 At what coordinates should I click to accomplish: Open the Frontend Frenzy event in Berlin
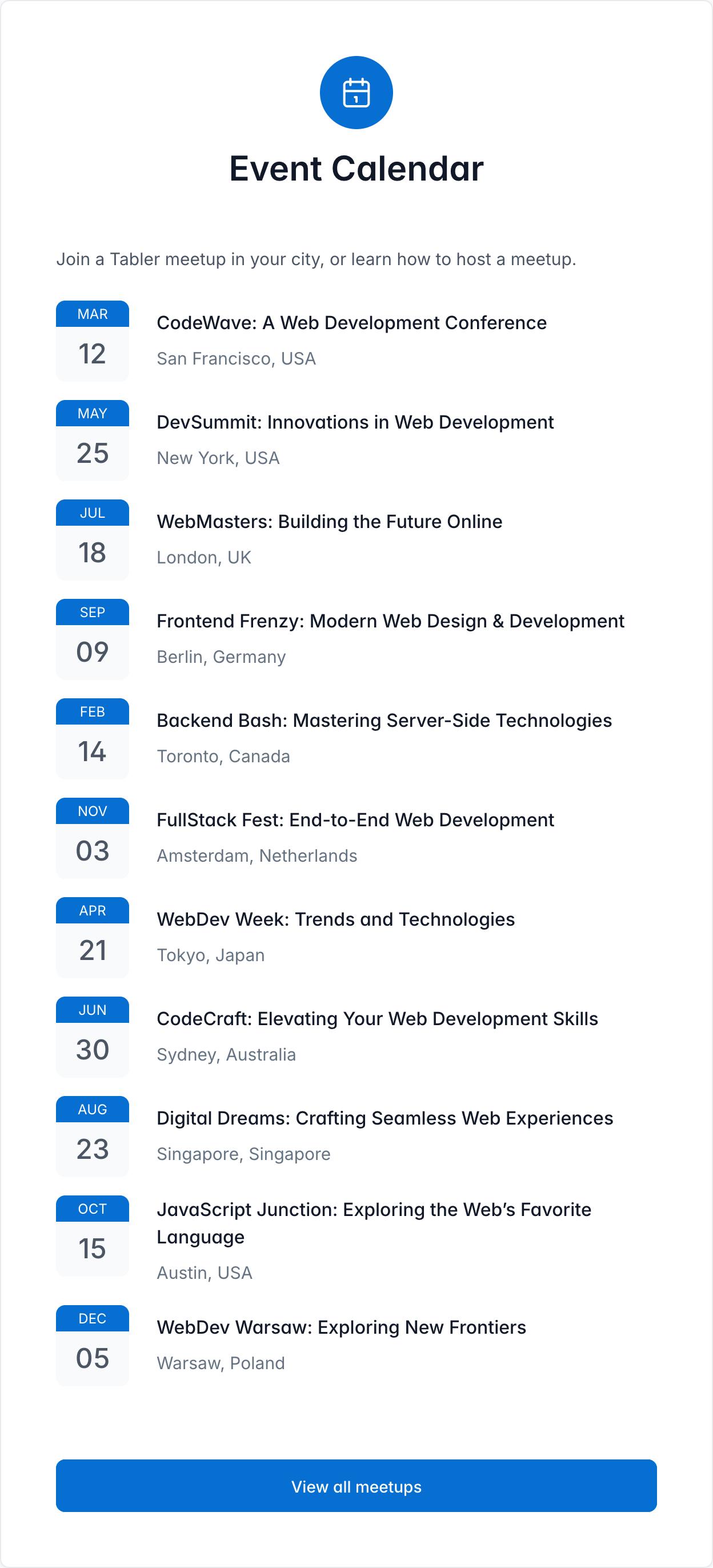pyautogui.click(x=390, y=621)
